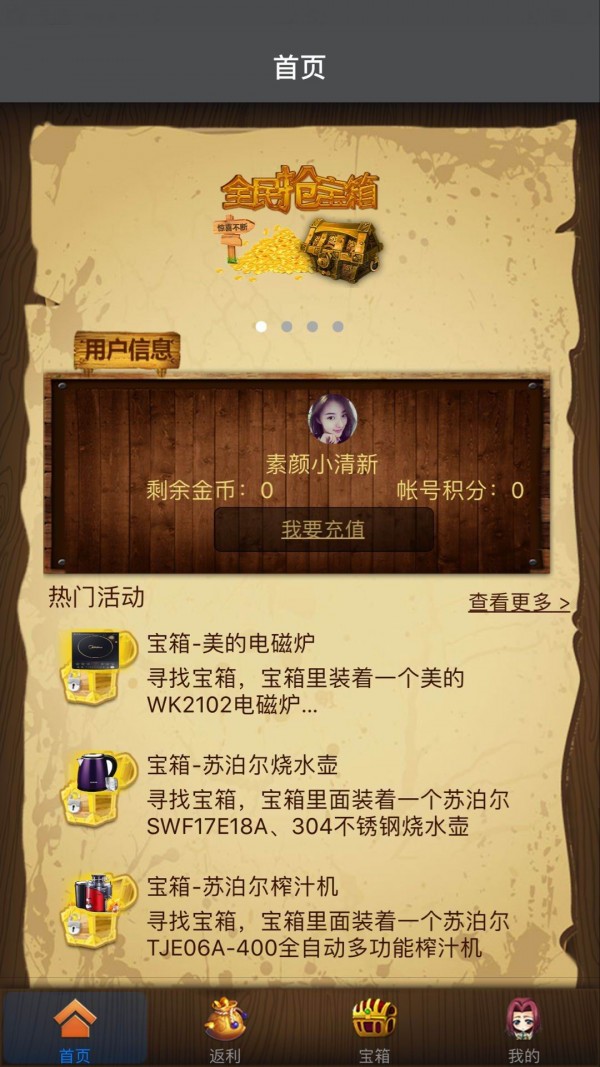Tap the 我要充值 recharge button

(323, 529)
